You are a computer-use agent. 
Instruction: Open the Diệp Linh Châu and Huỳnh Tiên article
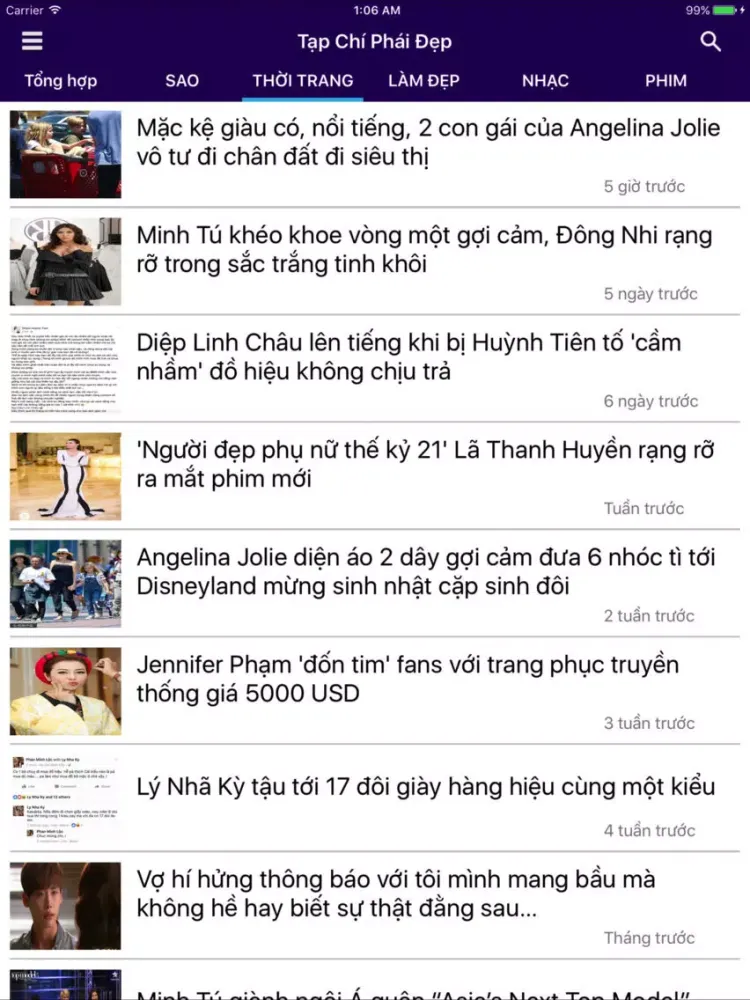click(x=408, y=357)
